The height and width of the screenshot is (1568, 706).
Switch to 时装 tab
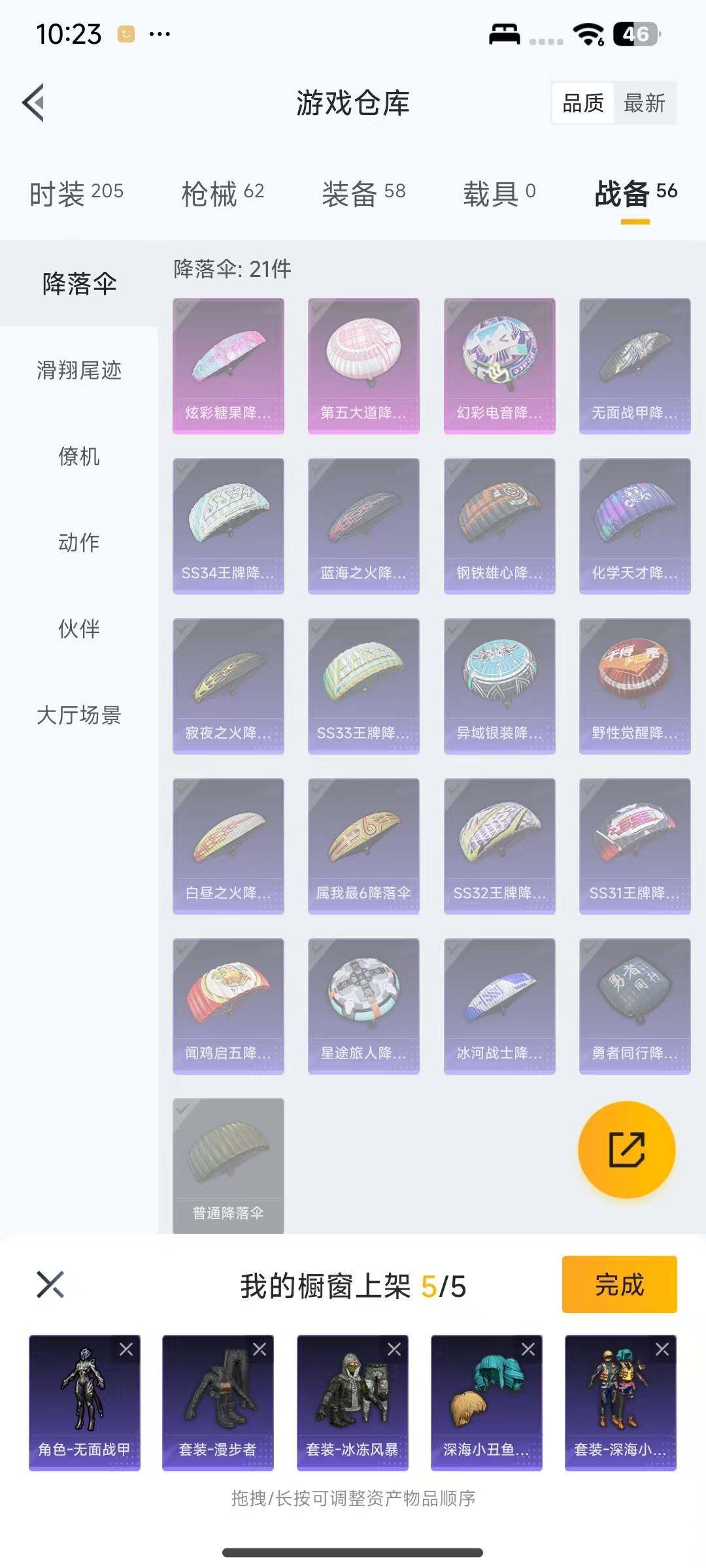(76, 193)
